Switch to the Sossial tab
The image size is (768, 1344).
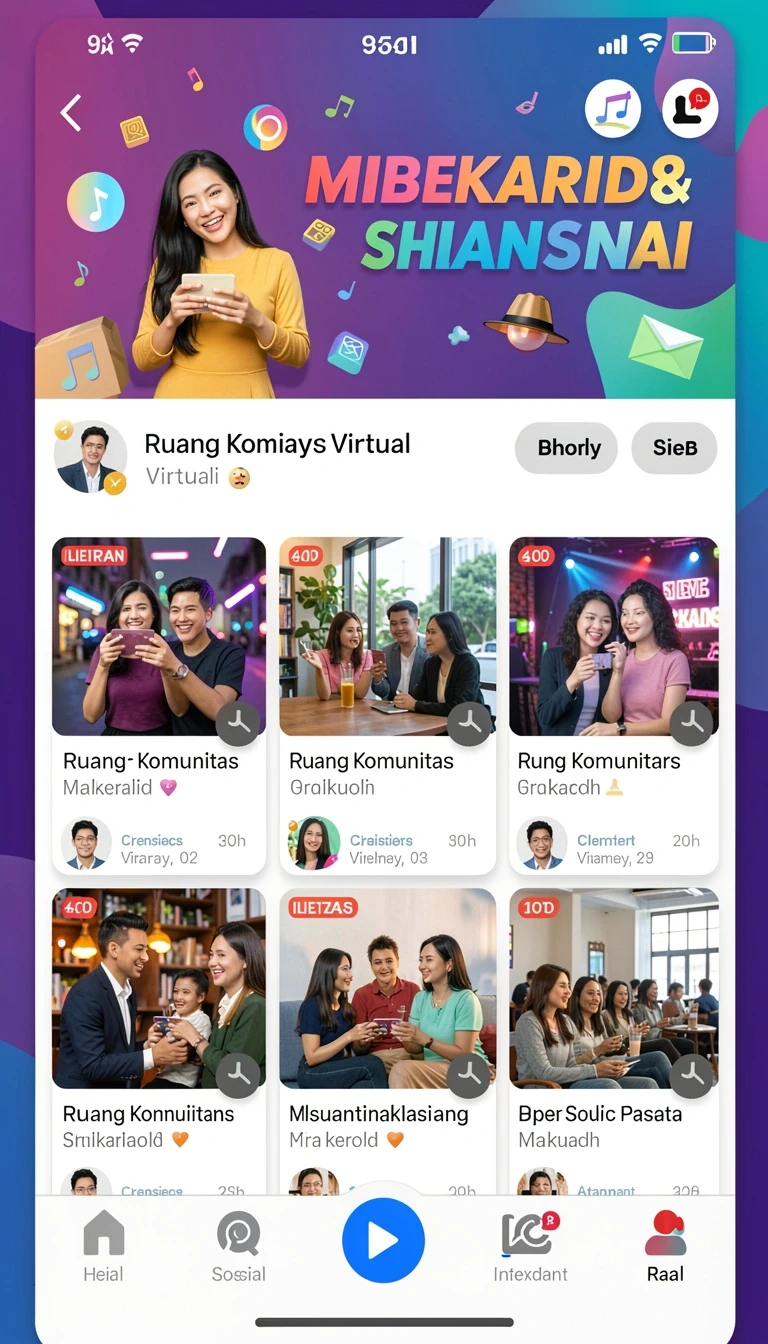[x=239, y=1247]
